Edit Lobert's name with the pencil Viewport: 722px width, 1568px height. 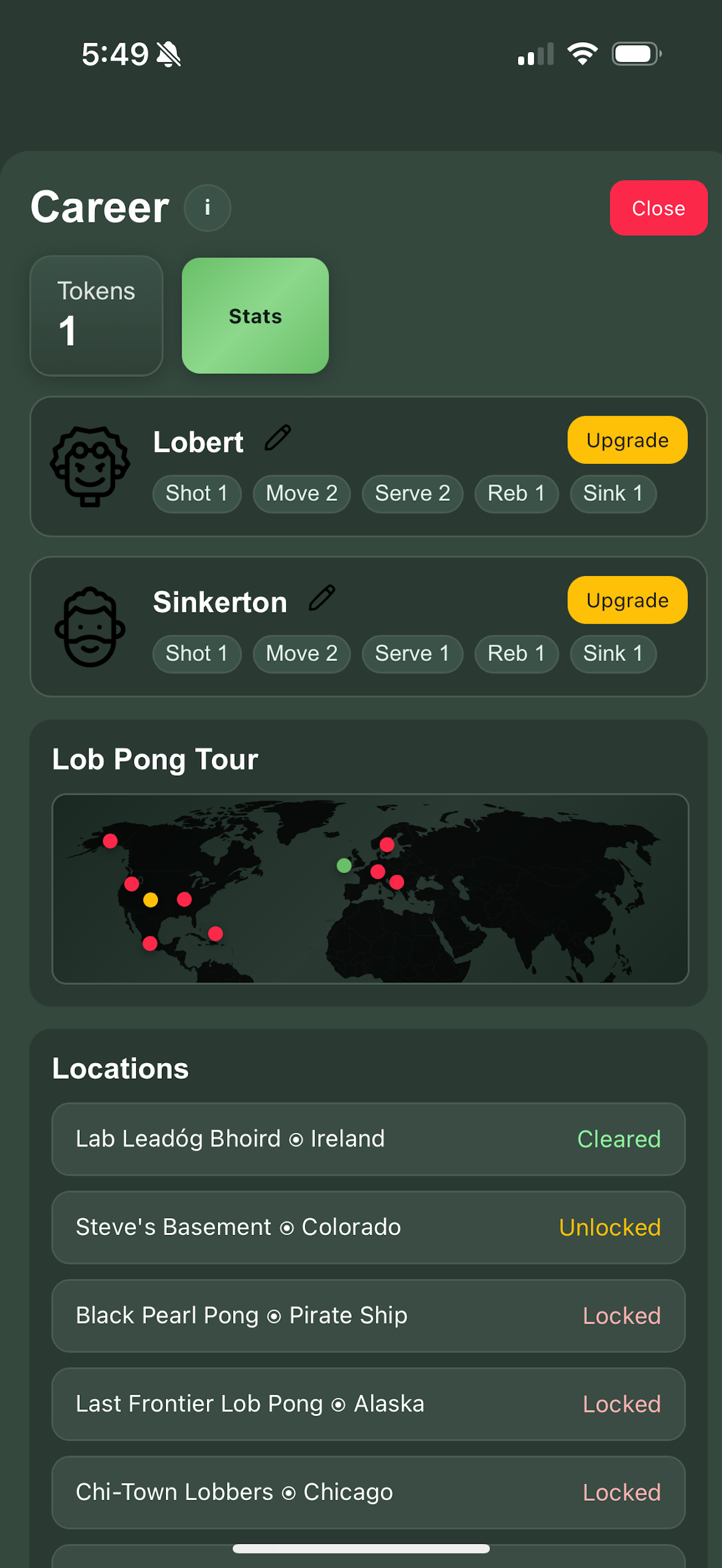pos(278,438)
